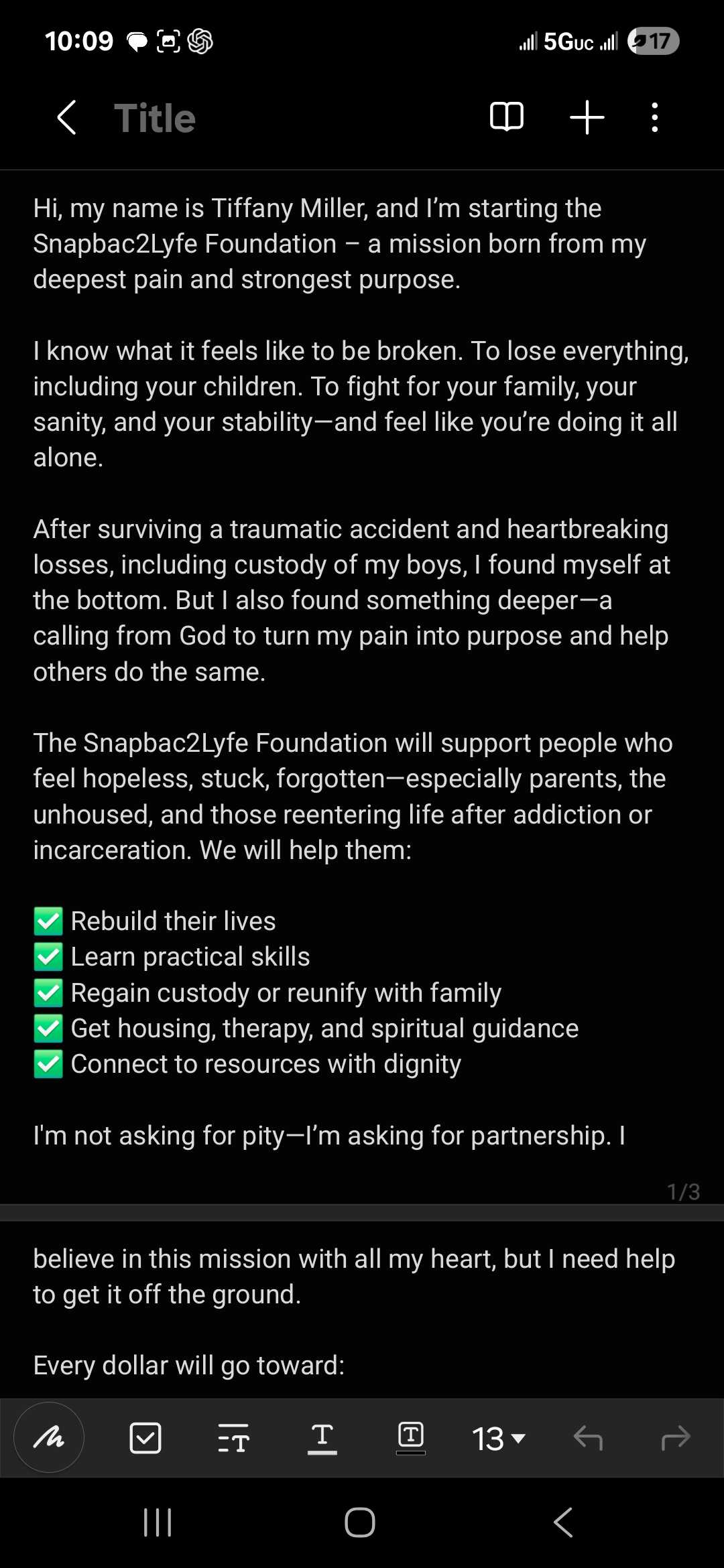The height and width of the screenshot is (1568, 724).
Task: Switch to reading mode book icon
Action: tap(507, 117)
